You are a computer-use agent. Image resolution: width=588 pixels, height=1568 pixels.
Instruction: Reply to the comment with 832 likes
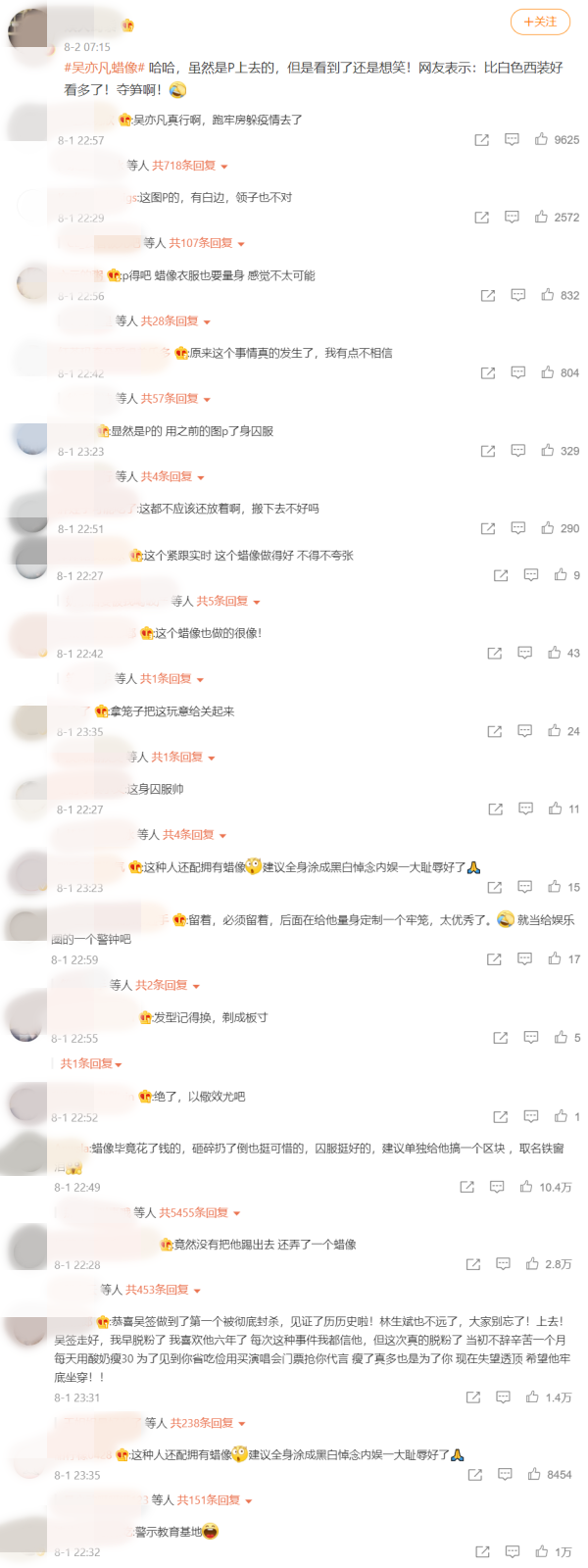click(x=518, y=295)
